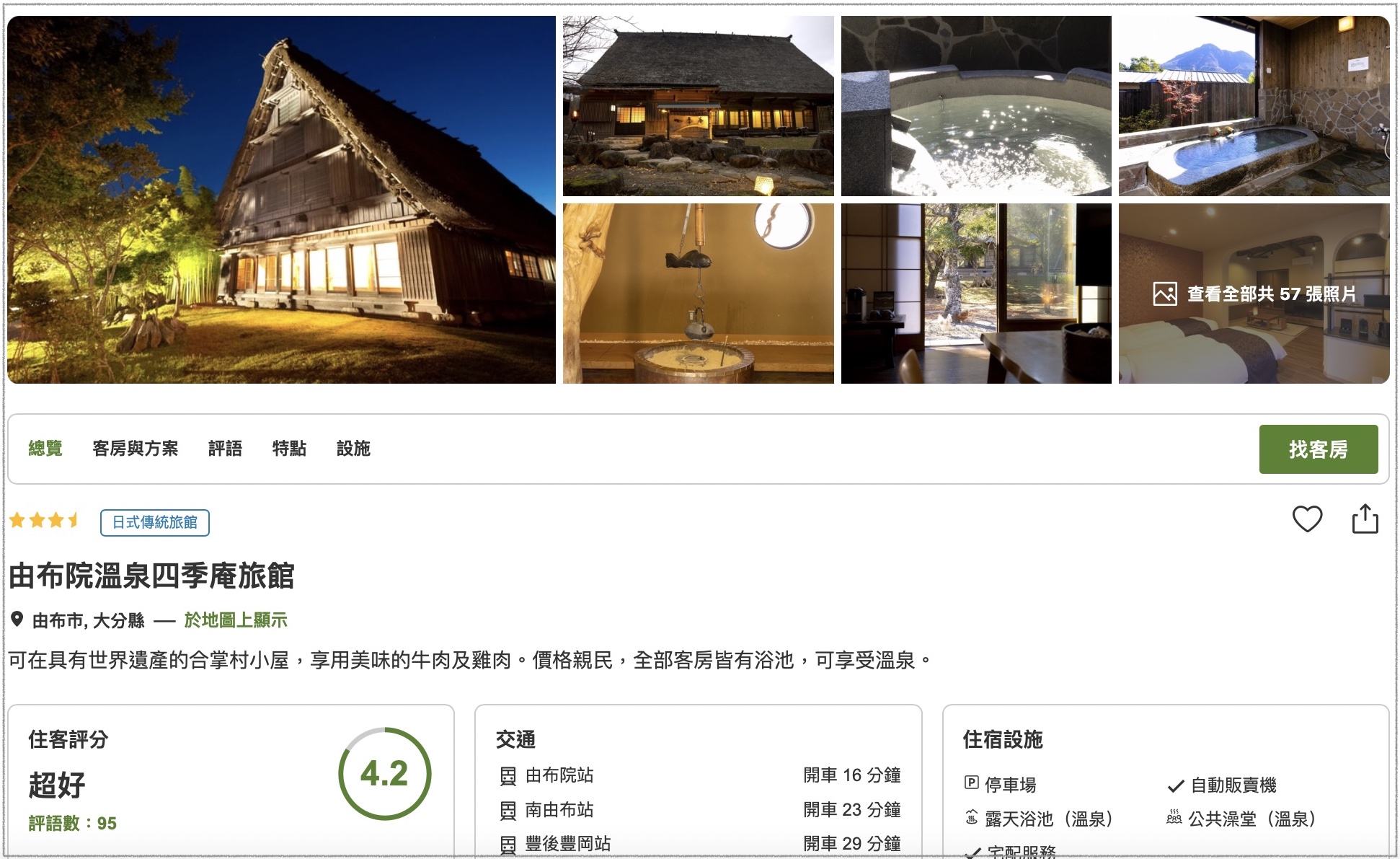Open the round stone hot spring bath photo
The image size is (1400, 859).
[976, 106]
